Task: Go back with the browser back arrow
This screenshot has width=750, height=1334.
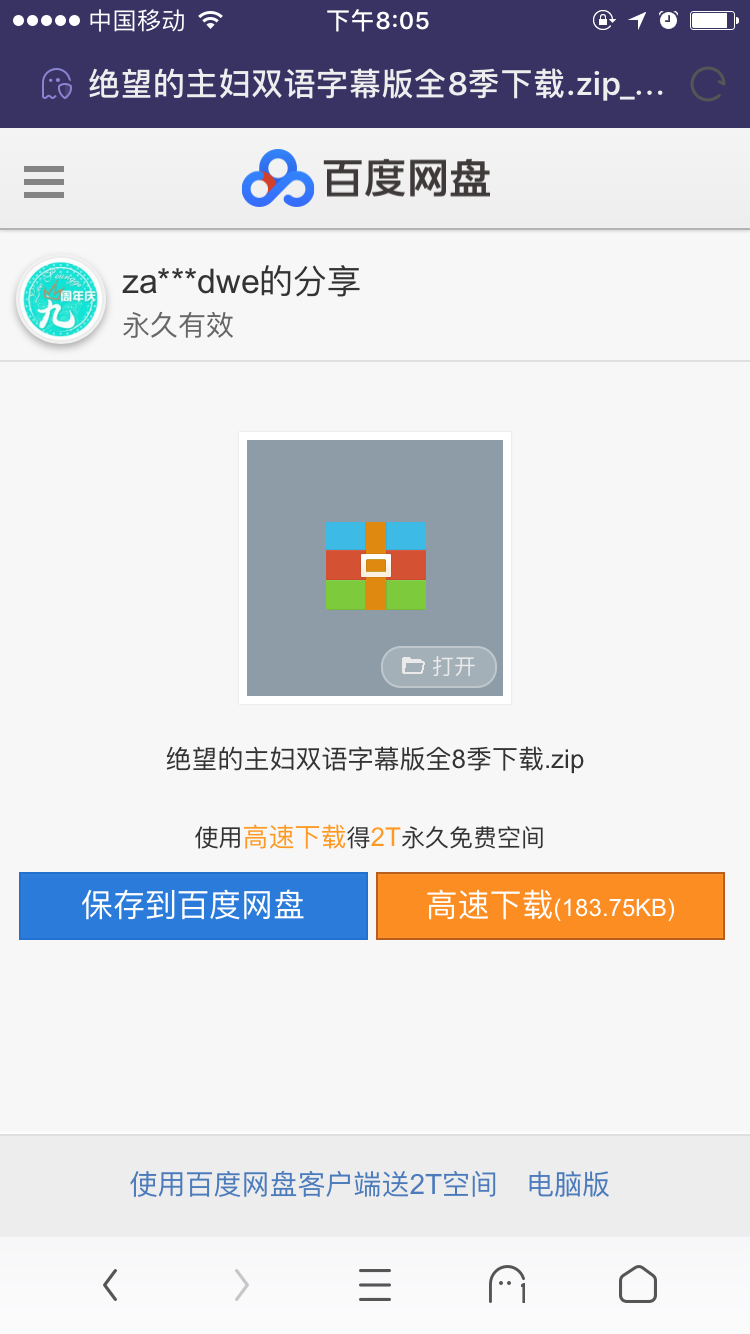Action: (x=110, y=1284)
